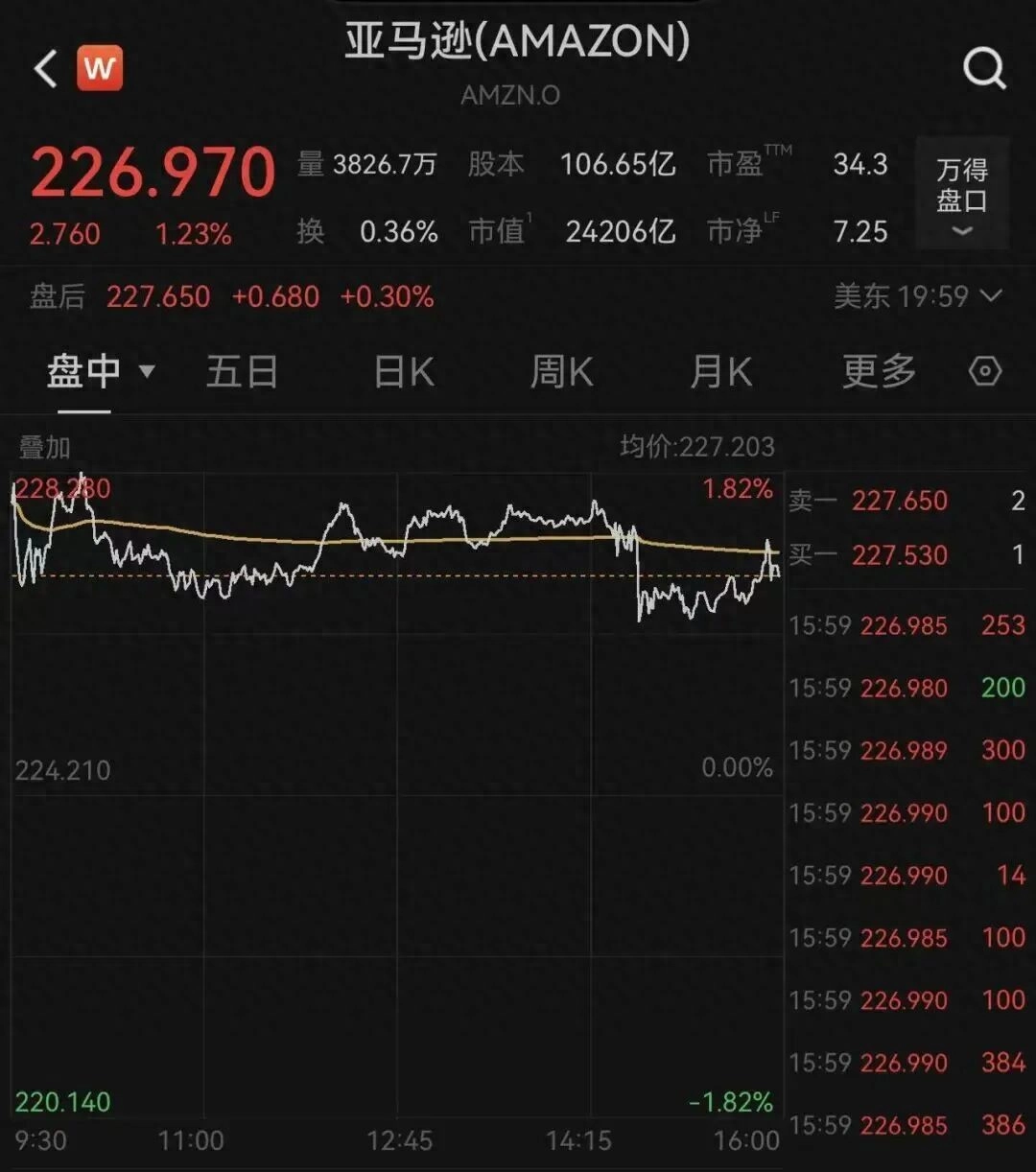
Task: Click the after-hours 盘后 price 227.650
Action: pyautogui.click(x=158, y=297)
